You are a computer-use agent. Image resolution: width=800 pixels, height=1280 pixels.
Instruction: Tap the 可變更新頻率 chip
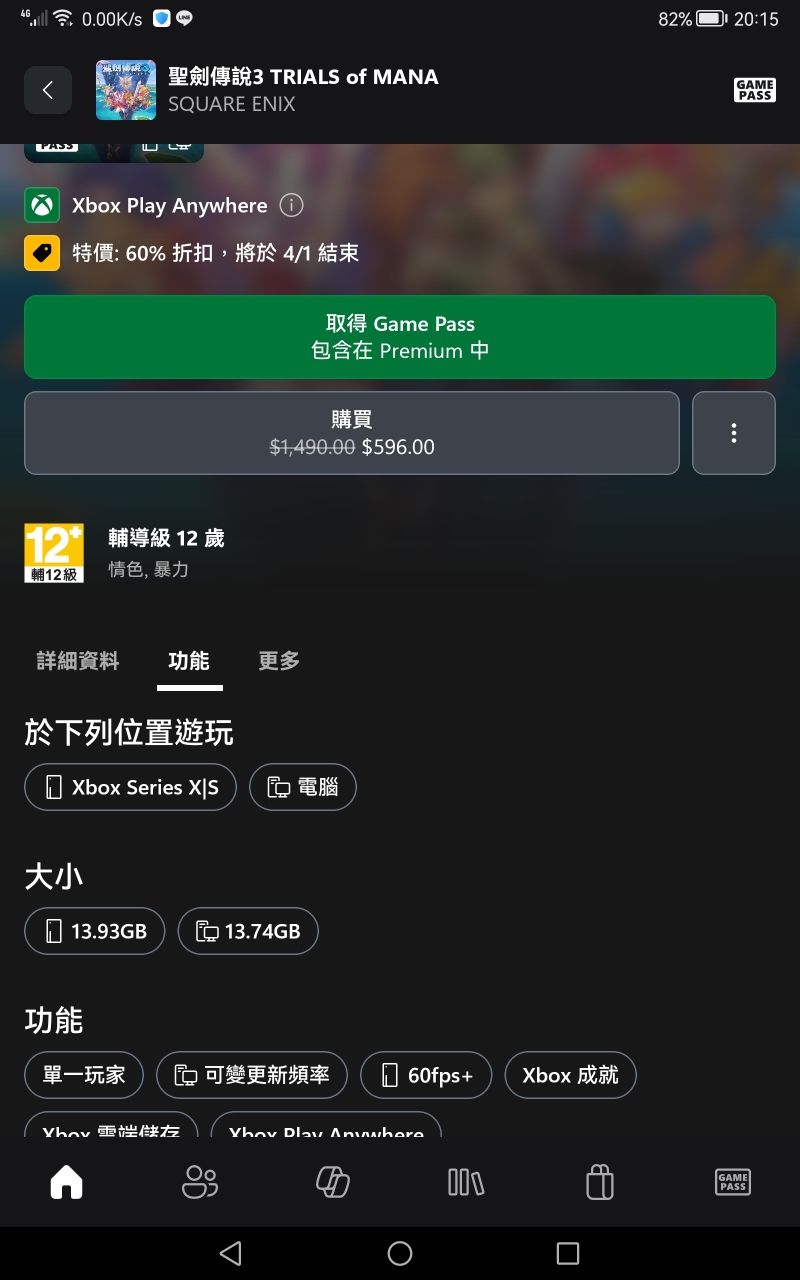[252, 1075]
